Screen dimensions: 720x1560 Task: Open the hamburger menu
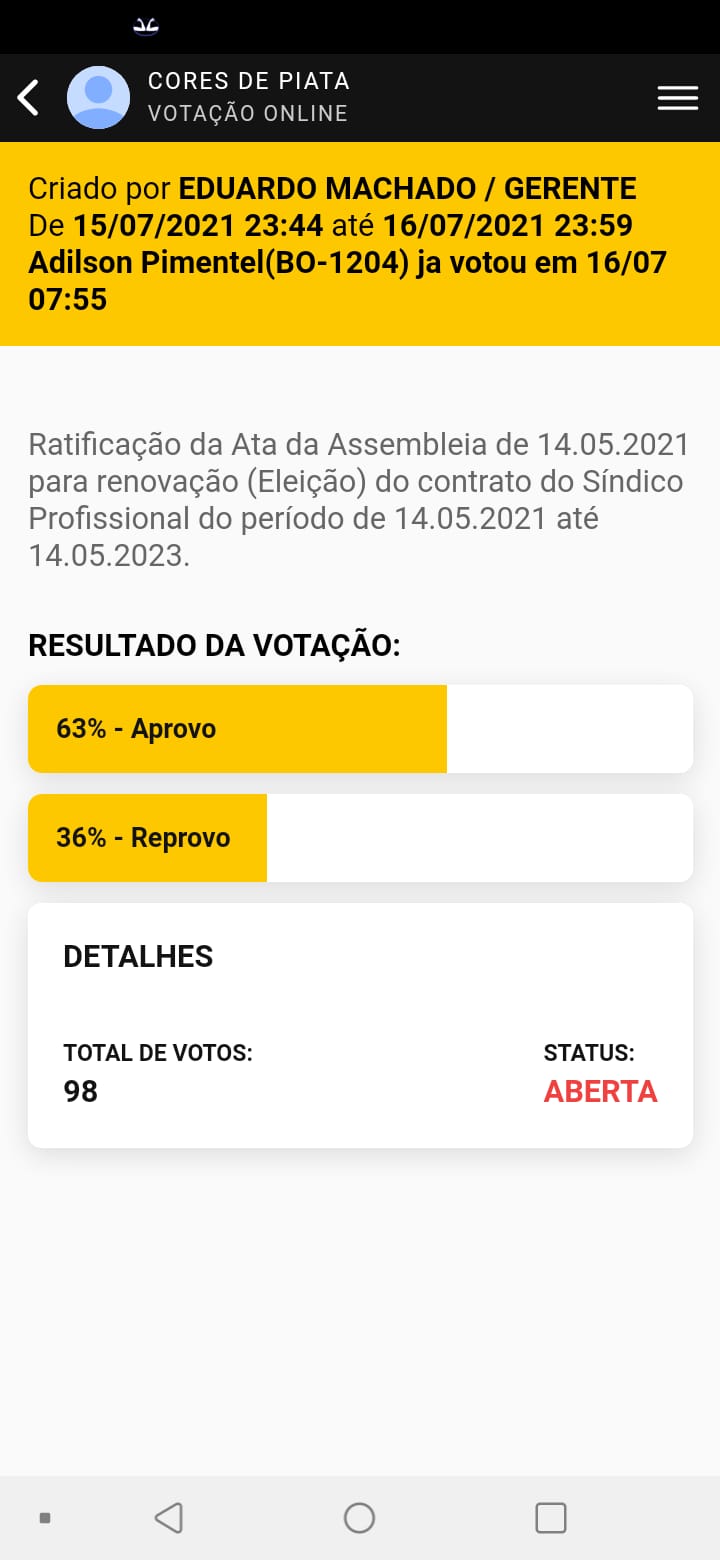pos(677,98)
